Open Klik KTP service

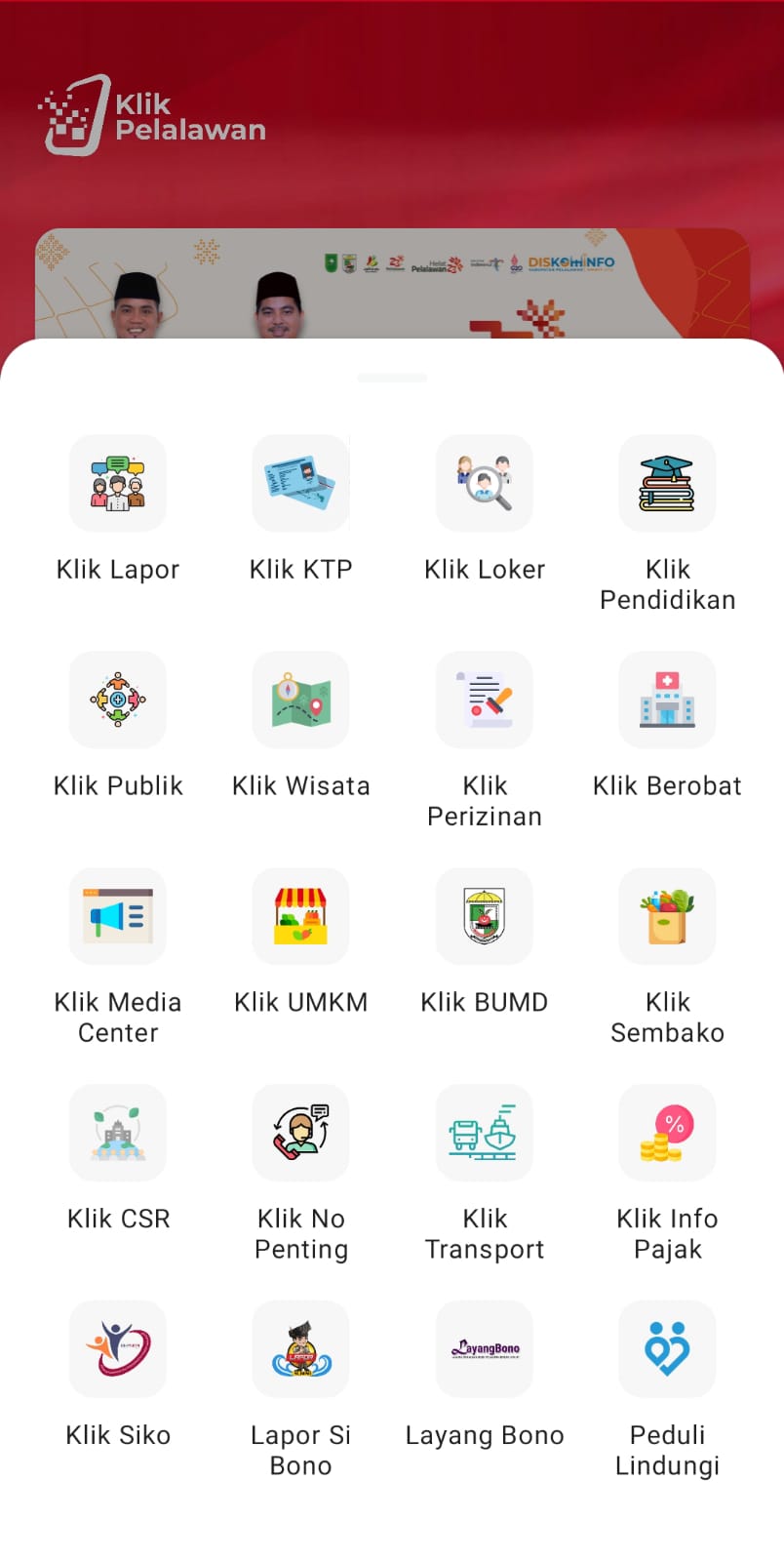pos(301,484)
